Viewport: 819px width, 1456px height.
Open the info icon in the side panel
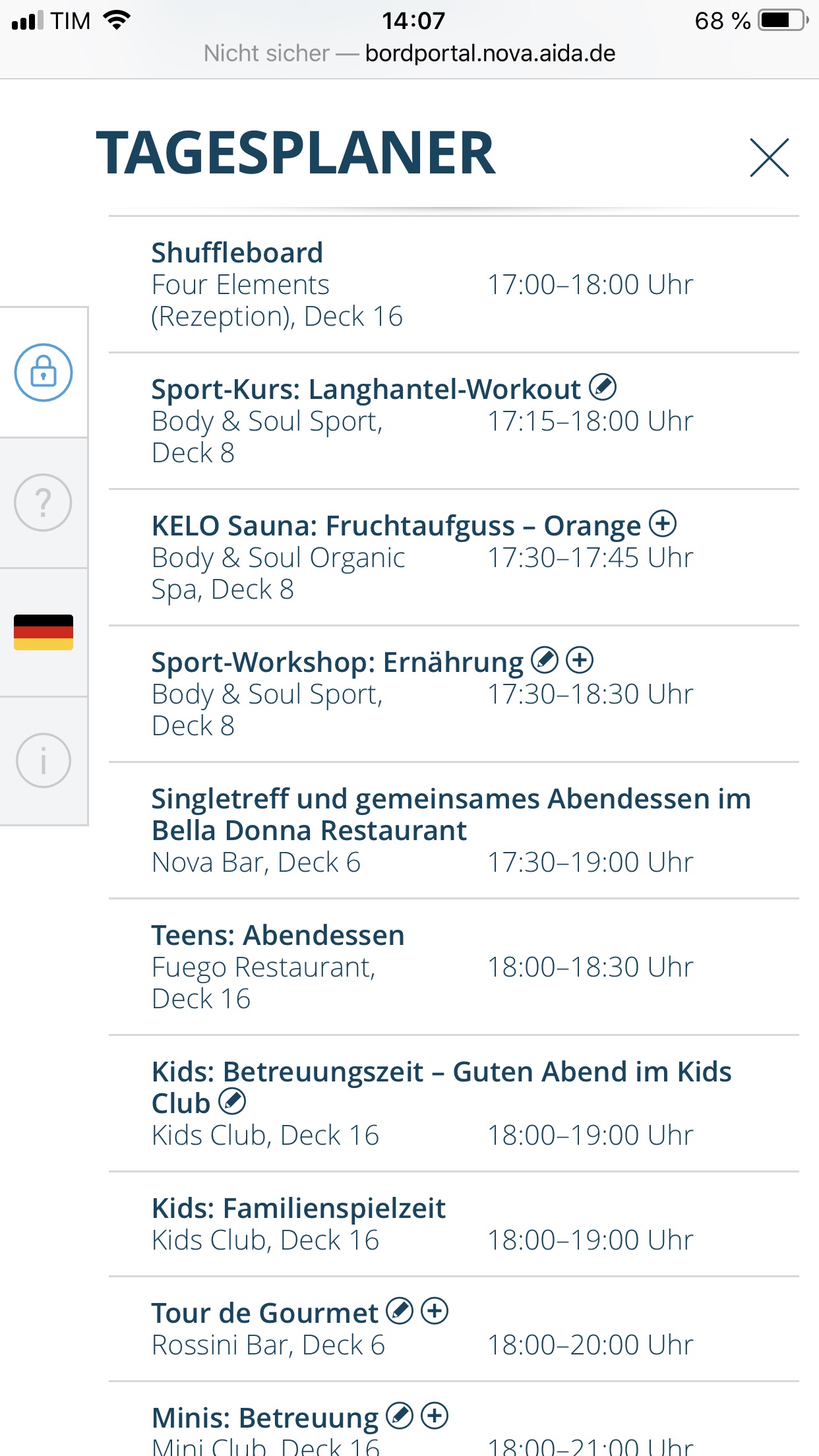(44, 760)
